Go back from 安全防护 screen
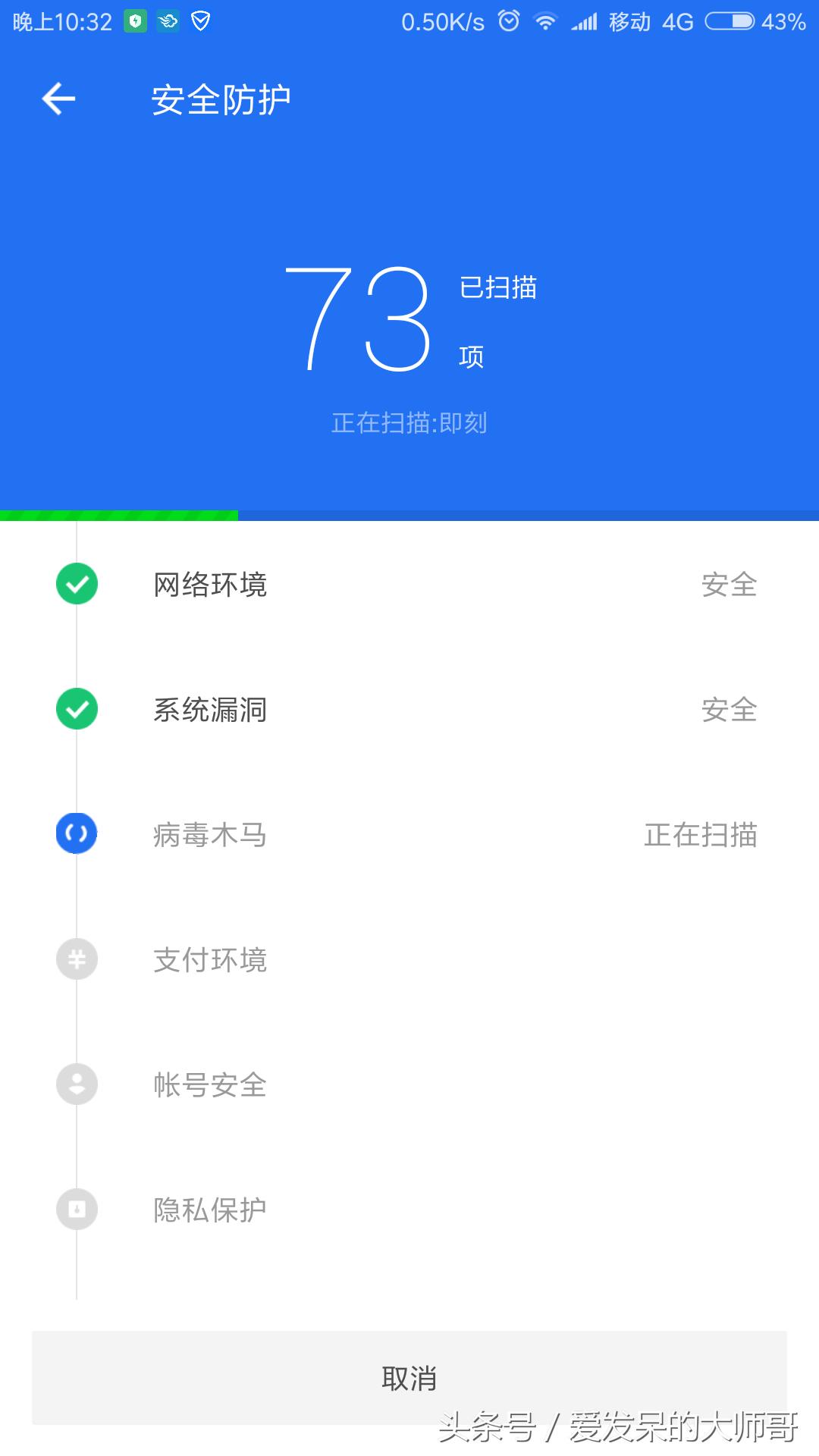This screenshot has width=819, height=1456. click(58, 99)
